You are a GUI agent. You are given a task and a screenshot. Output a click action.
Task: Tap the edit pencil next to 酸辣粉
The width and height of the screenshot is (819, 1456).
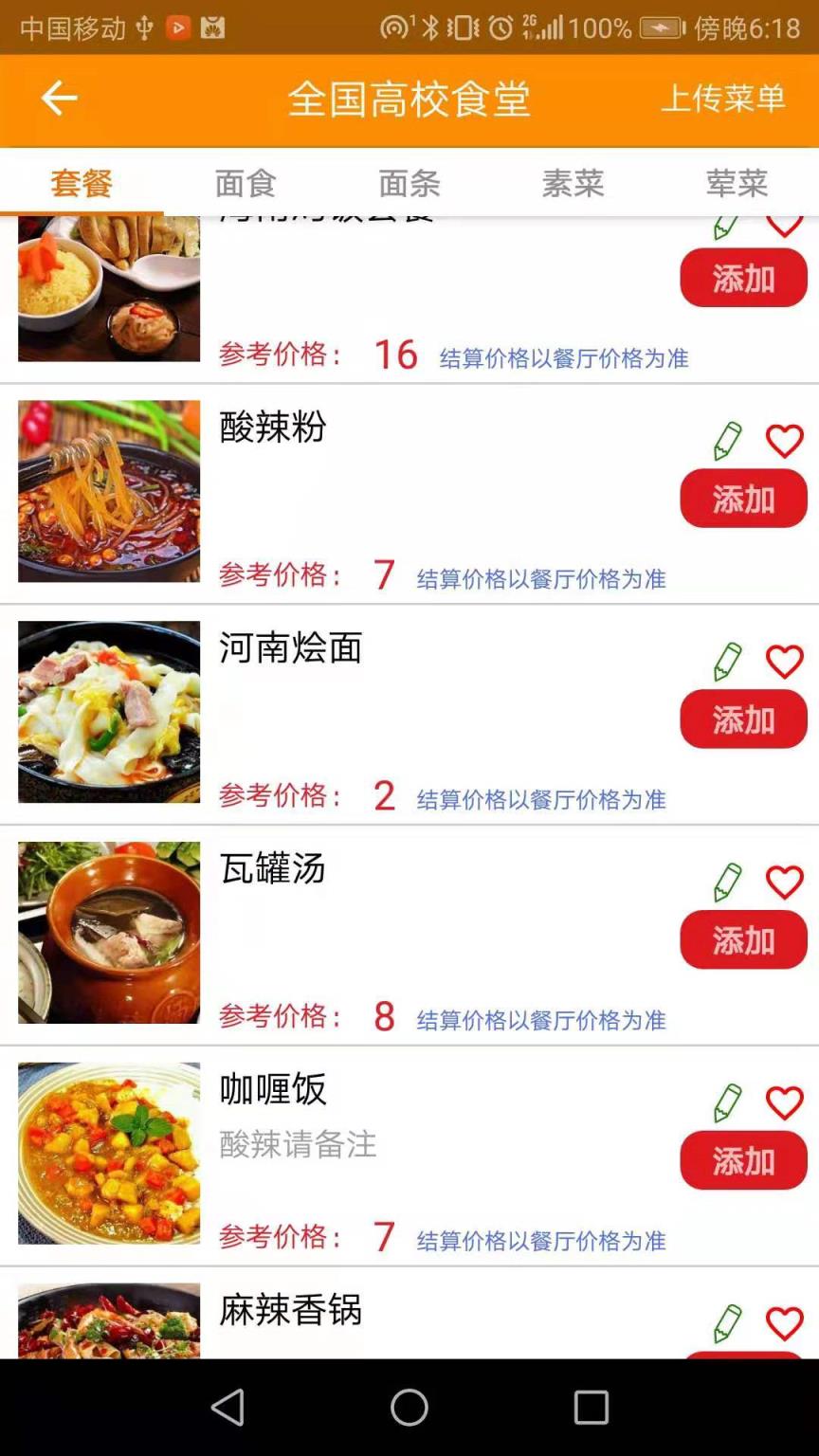[x=726, y=441]
